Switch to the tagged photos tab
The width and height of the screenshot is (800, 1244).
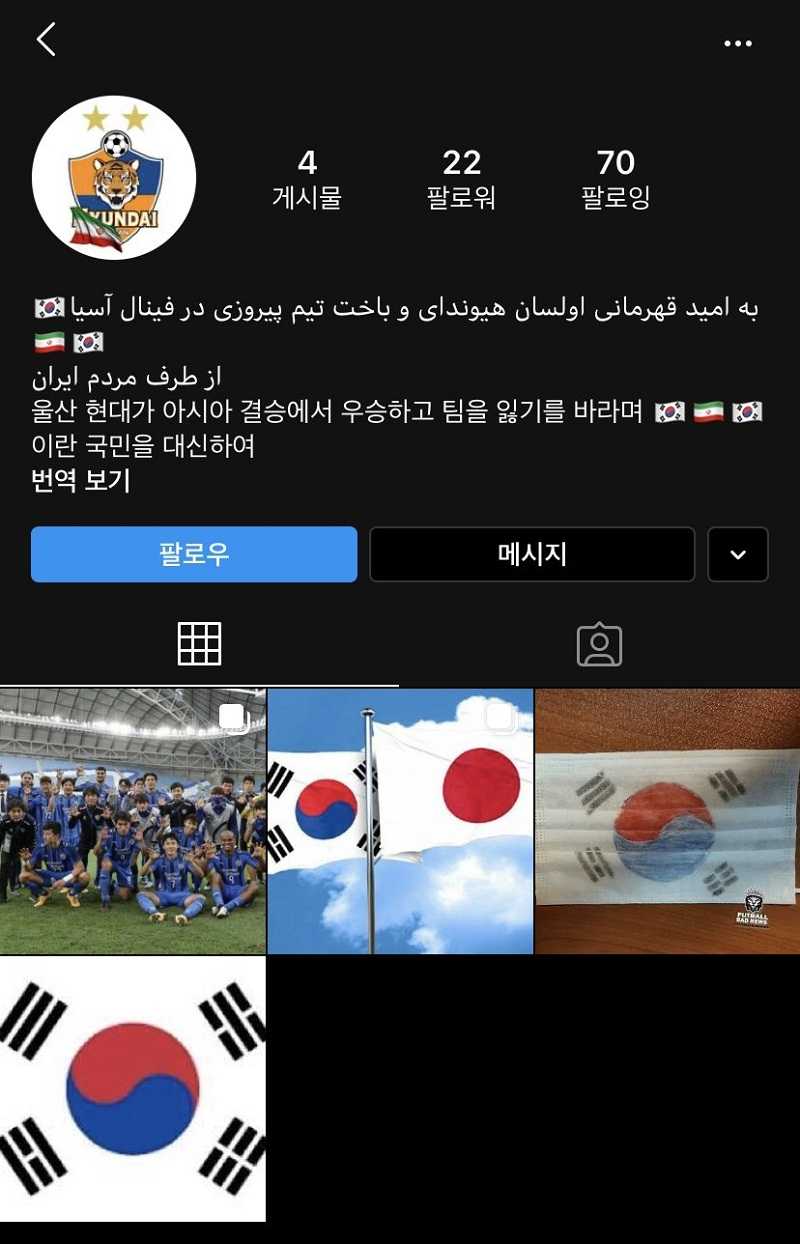pos(599,645)
